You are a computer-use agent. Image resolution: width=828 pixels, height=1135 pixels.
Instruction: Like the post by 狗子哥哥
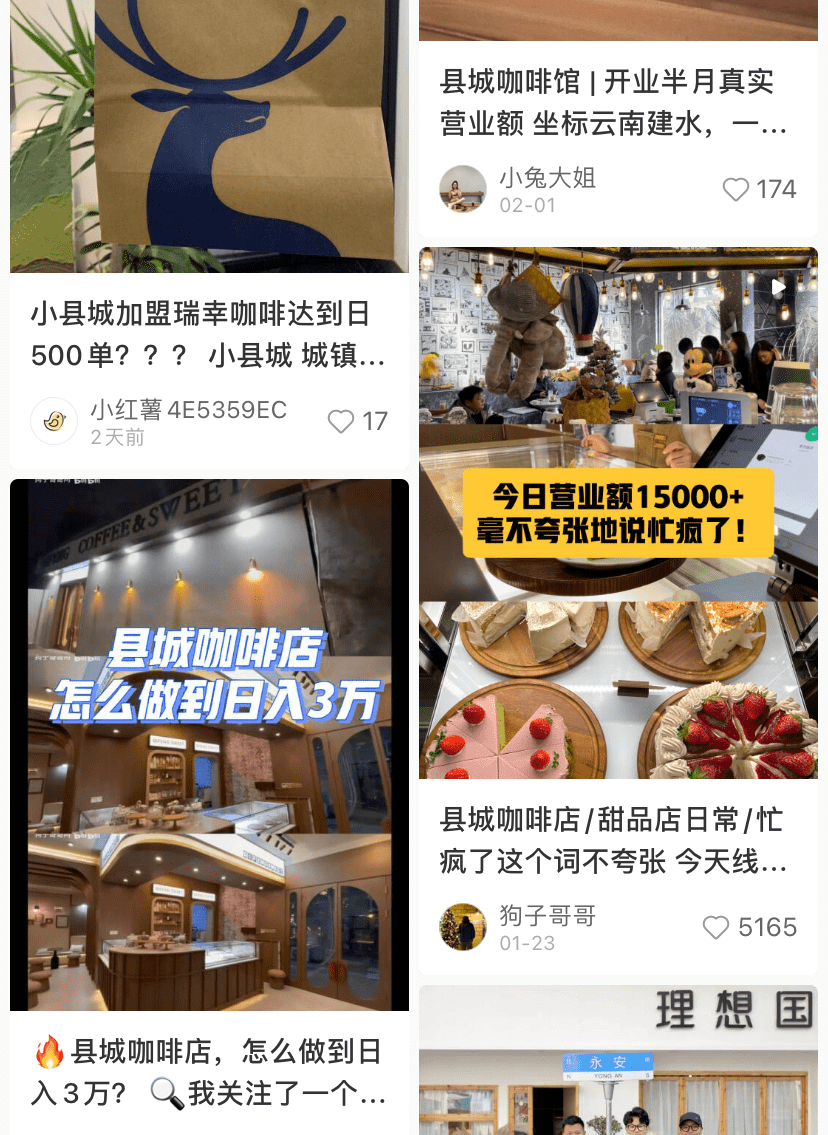click(716, 928)
